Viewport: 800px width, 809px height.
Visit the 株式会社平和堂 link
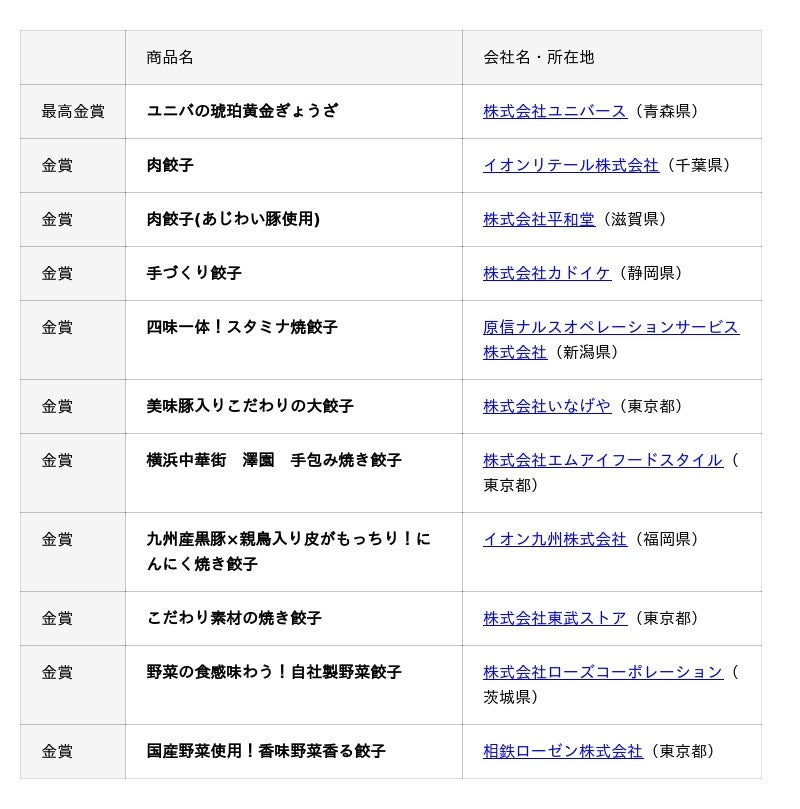click(x=539, y=219)
